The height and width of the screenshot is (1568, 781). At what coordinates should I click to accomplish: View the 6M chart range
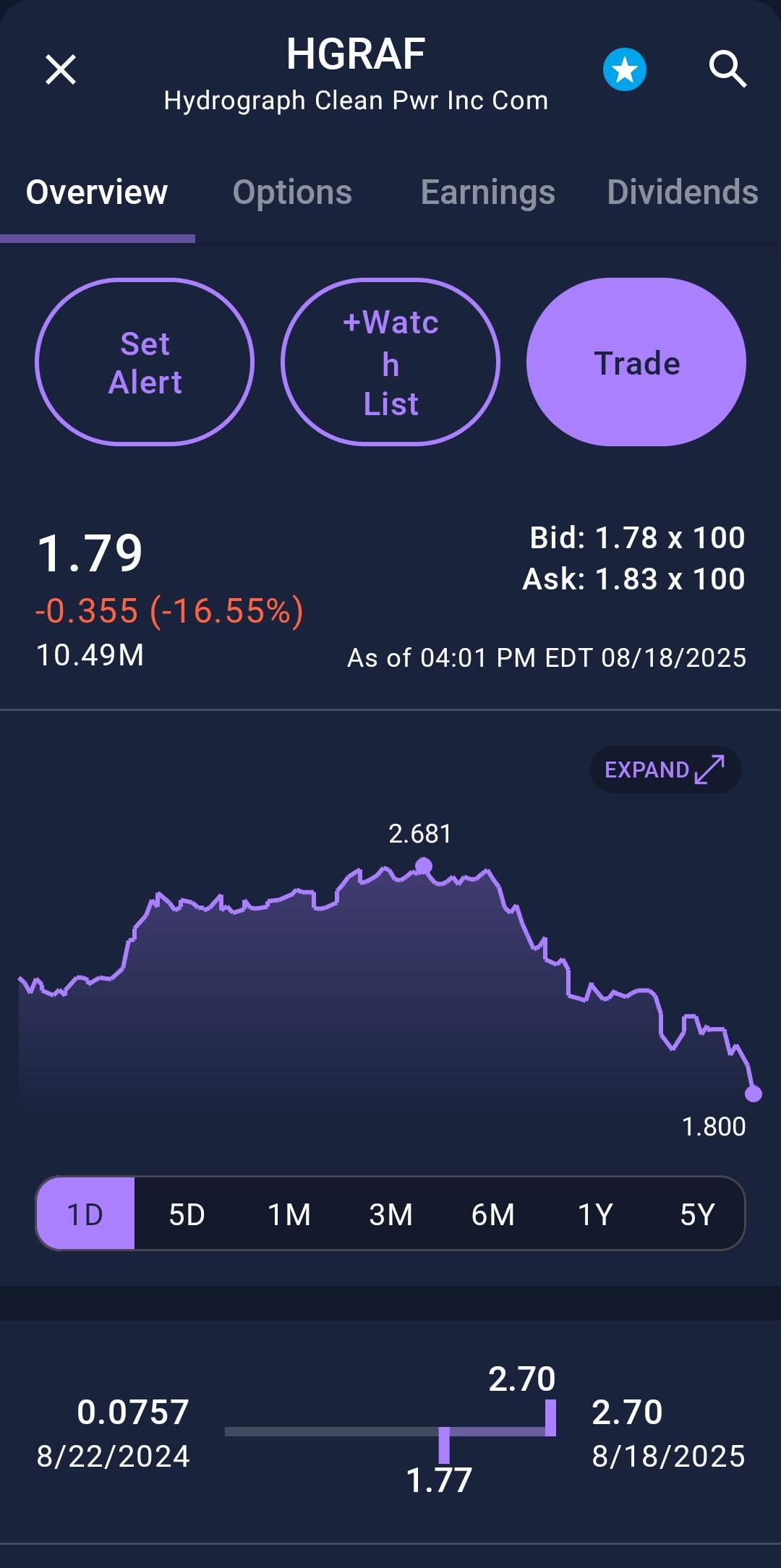(493, 1214)
